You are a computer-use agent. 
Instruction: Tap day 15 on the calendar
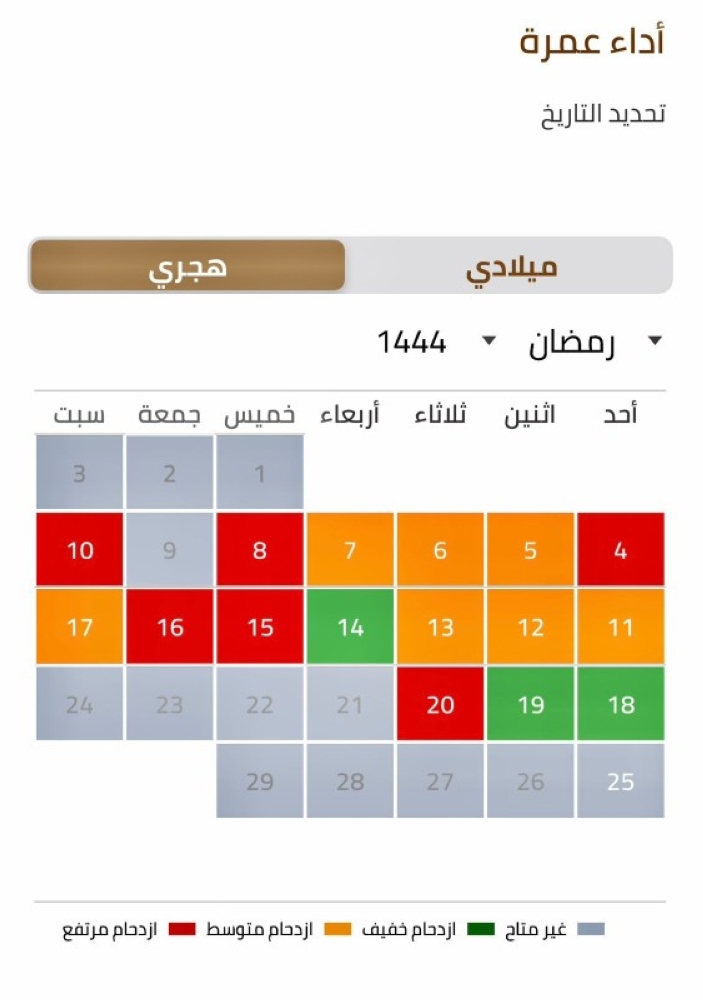tap(260, 627)
